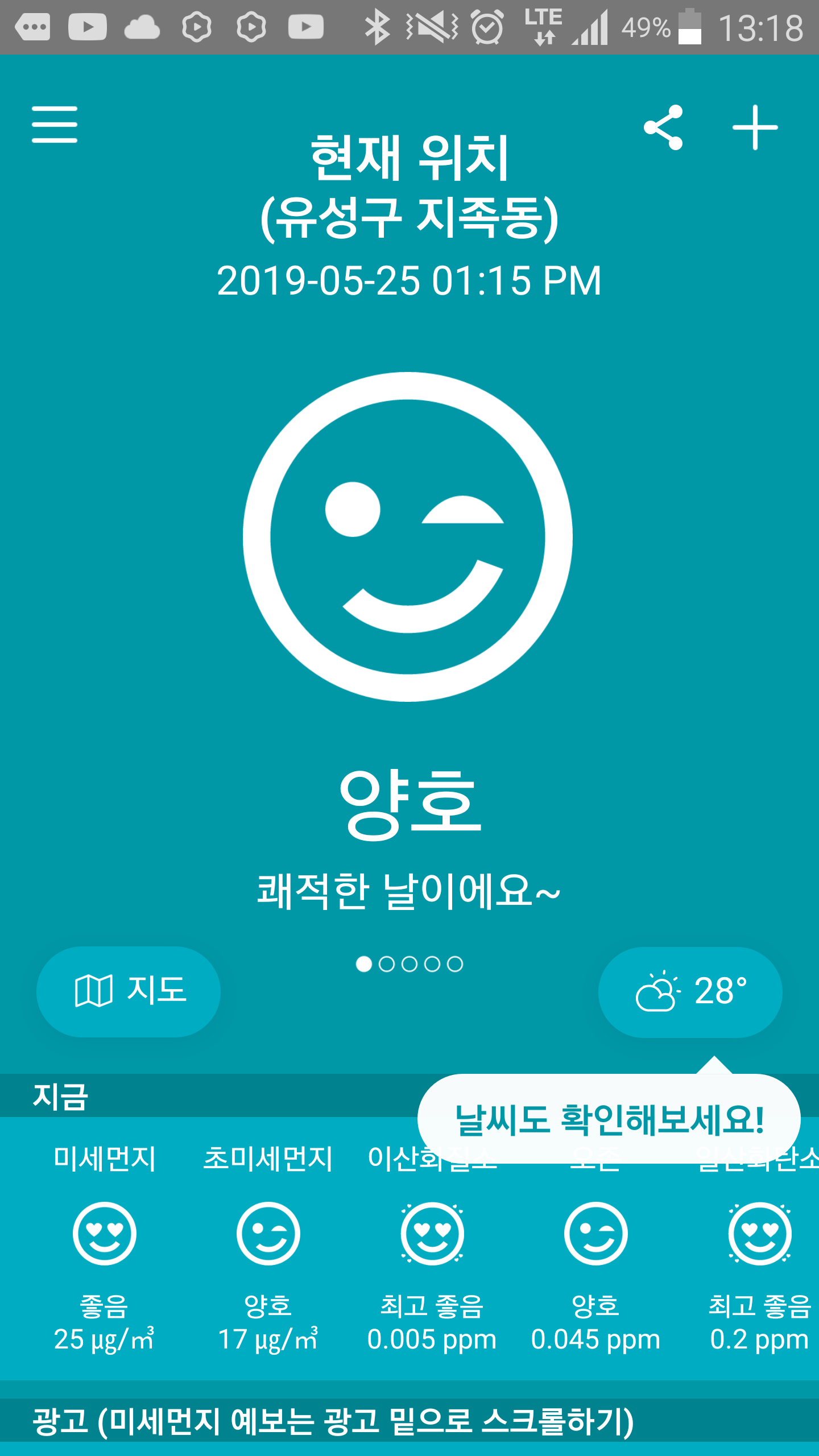Screen dimensions: 819x1456
Task: Check weather via the 28° button
Action: pyautogui.click(x=690, y=992)
